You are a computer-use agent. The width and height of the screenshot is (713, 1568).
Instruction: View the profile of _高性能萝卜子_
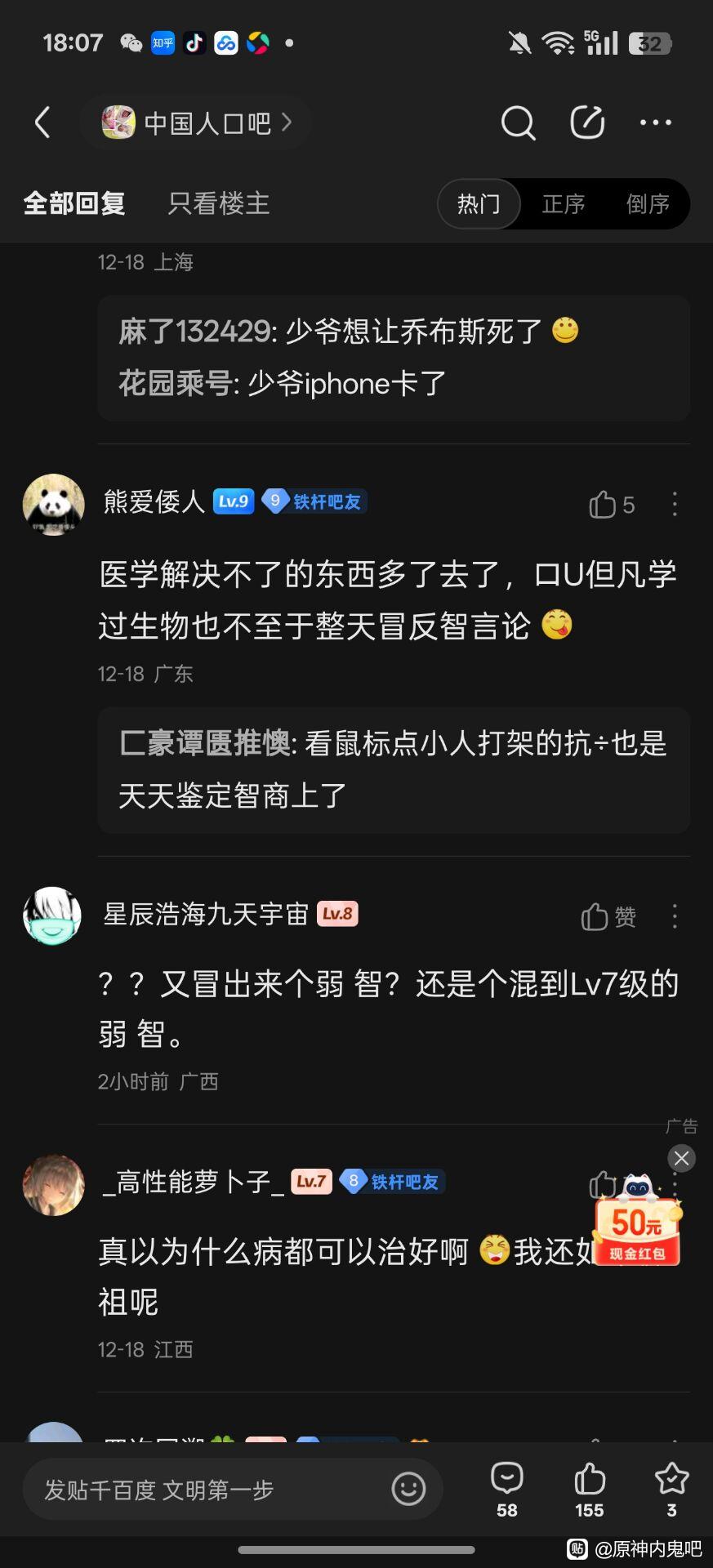[x=54, y=1185]
